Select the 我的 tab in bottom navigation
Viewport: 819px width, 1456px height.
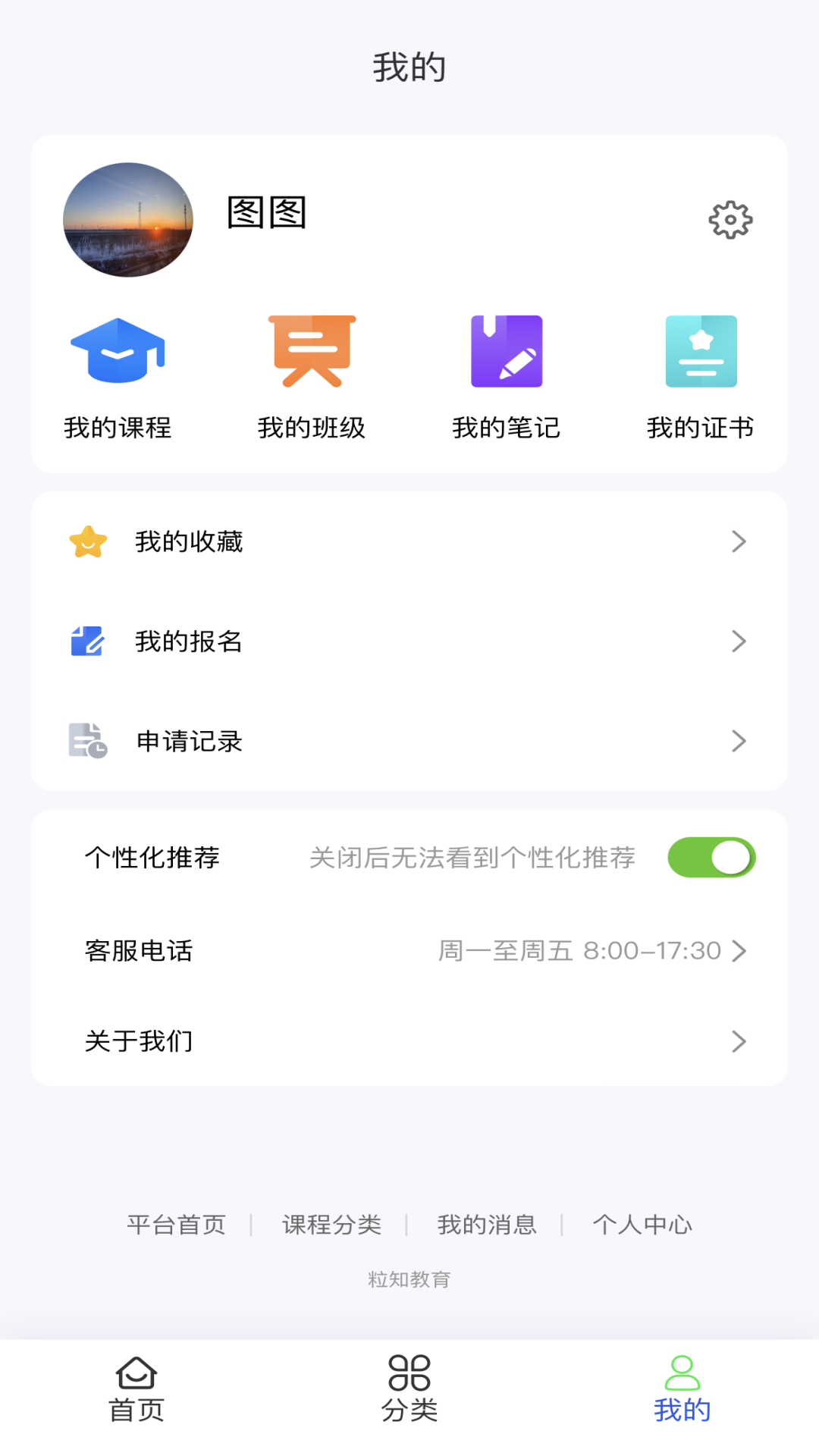click(x=682, y=1389)
